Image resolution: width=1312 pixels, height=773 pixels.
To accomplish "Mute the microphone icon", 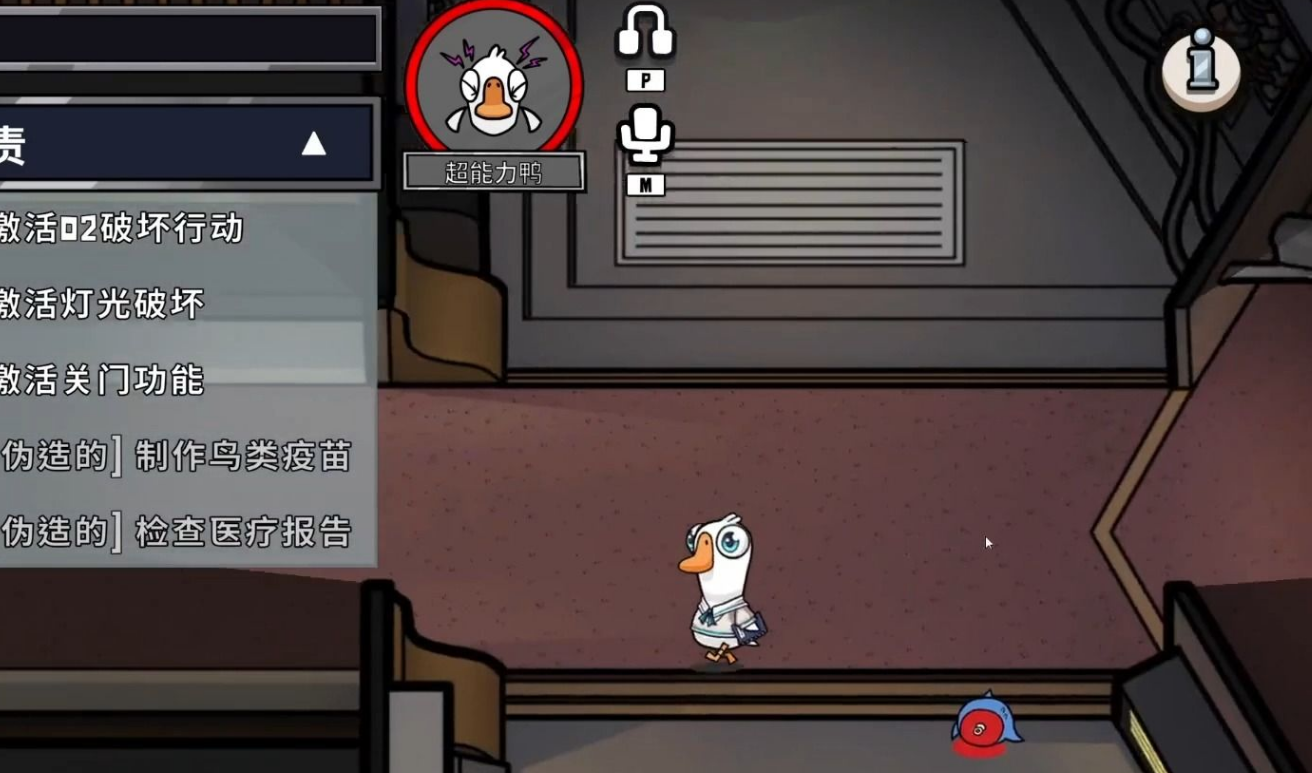I will point(645,133).
